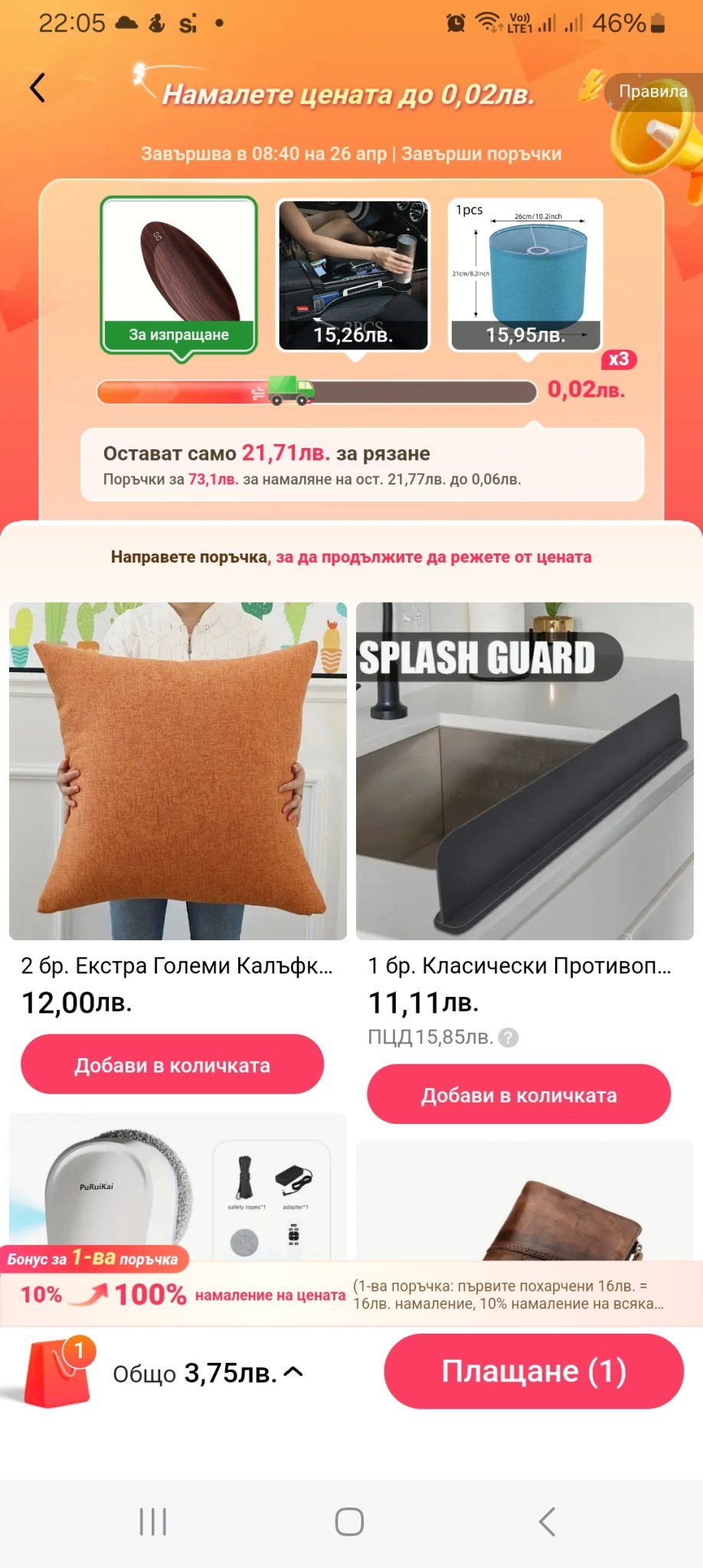Go back using the top-left arrow

(38, 88)
